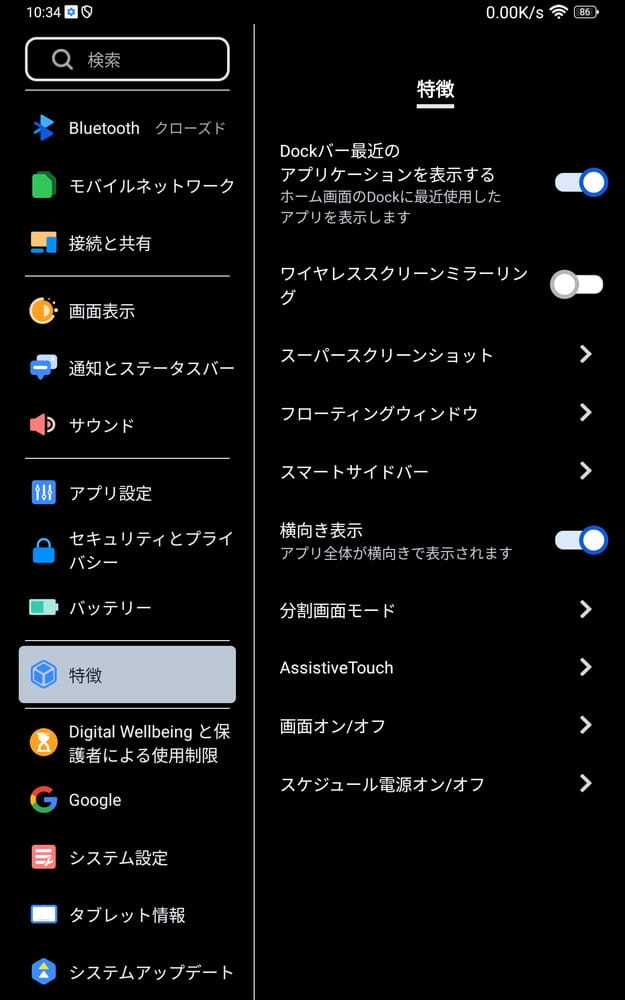Screen dimensions: 625x1000
Task: Open スケジュール電源オン/オフ
Action: pyautogui.click(x=437, y=784)
